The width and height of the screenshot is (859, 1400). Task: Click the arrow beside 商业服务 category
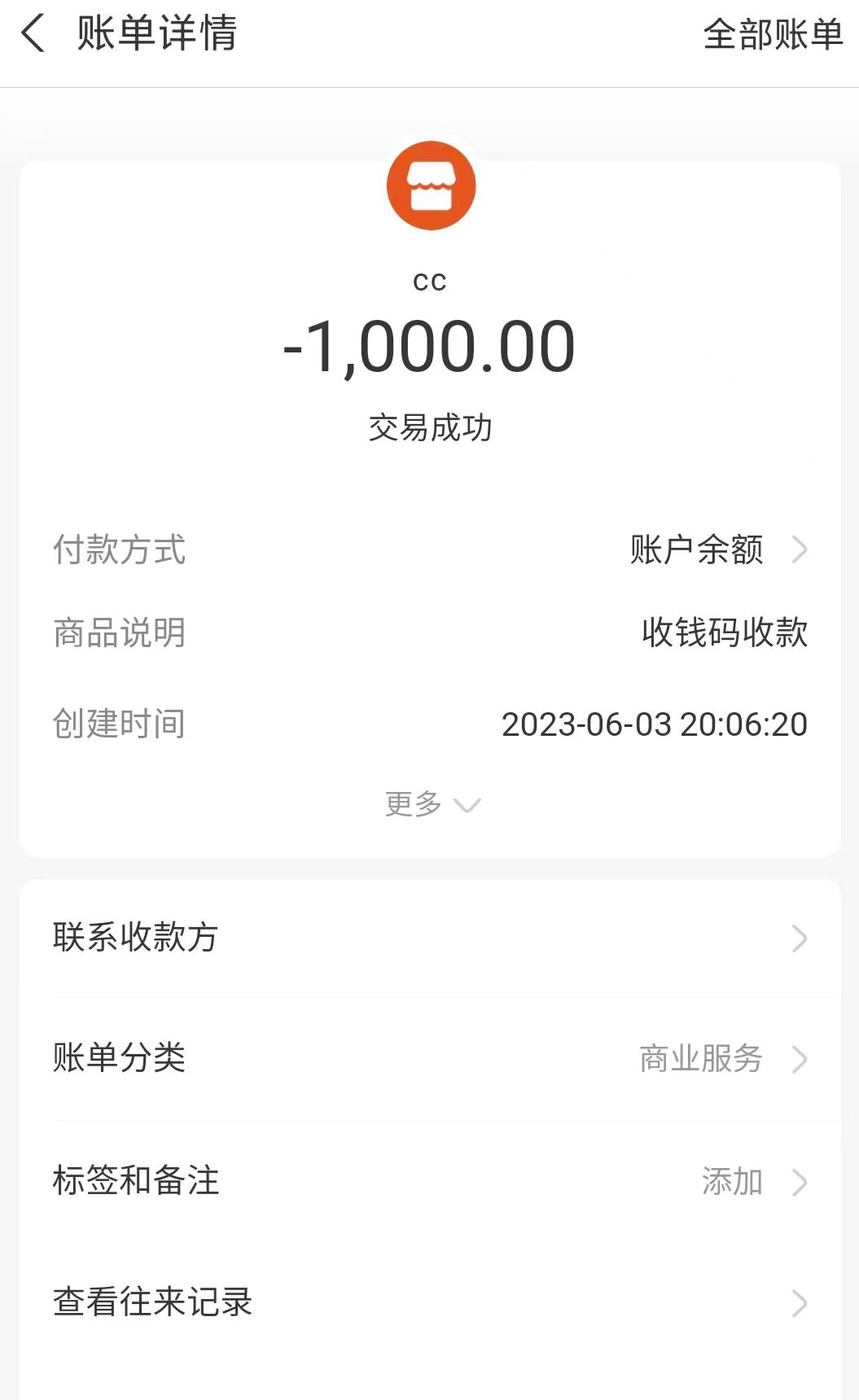coord(799,1060)
